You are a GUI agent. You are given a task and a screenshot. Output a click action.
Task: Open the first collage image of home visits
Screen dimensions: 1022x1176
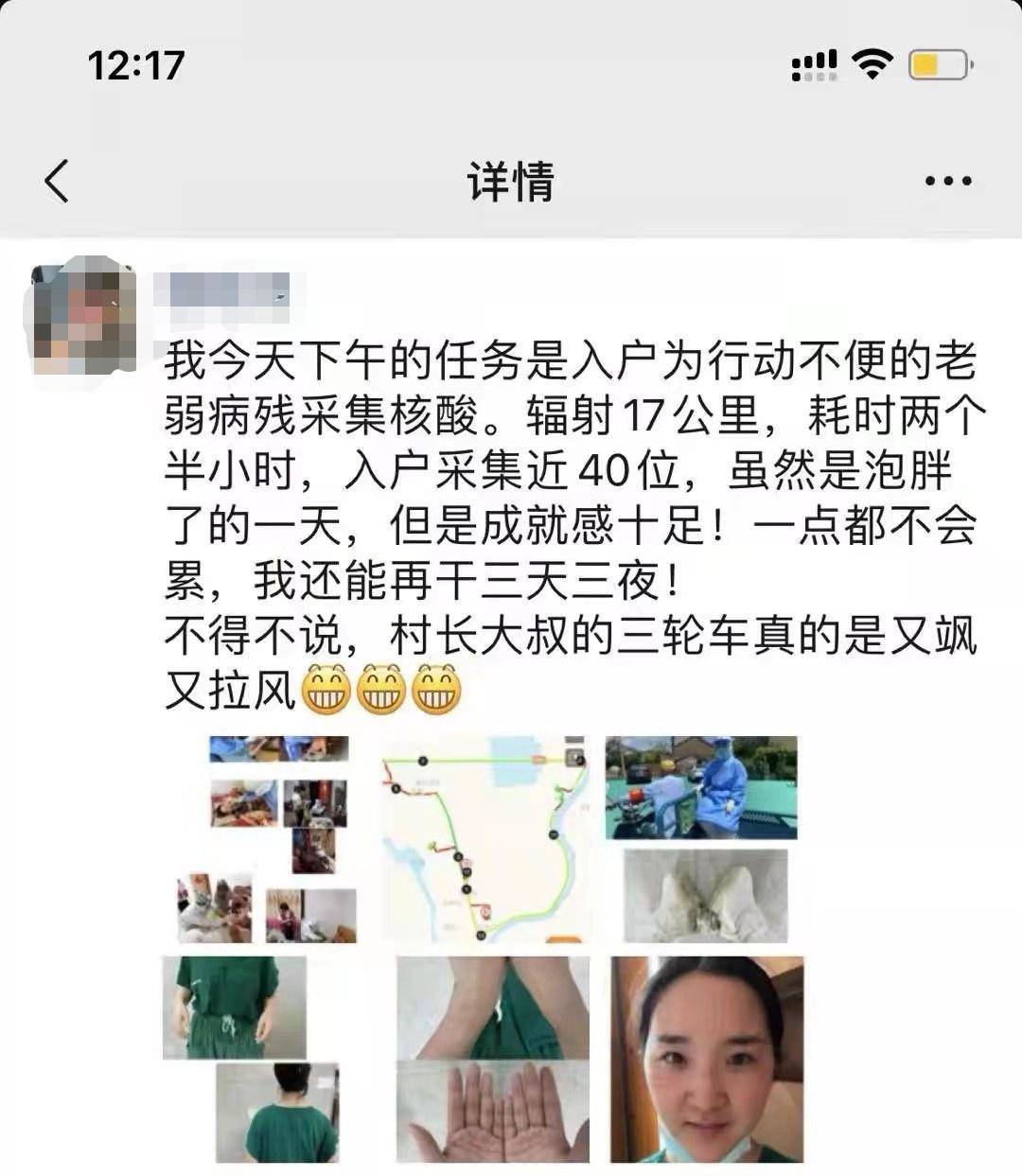(x=269, y=839)
